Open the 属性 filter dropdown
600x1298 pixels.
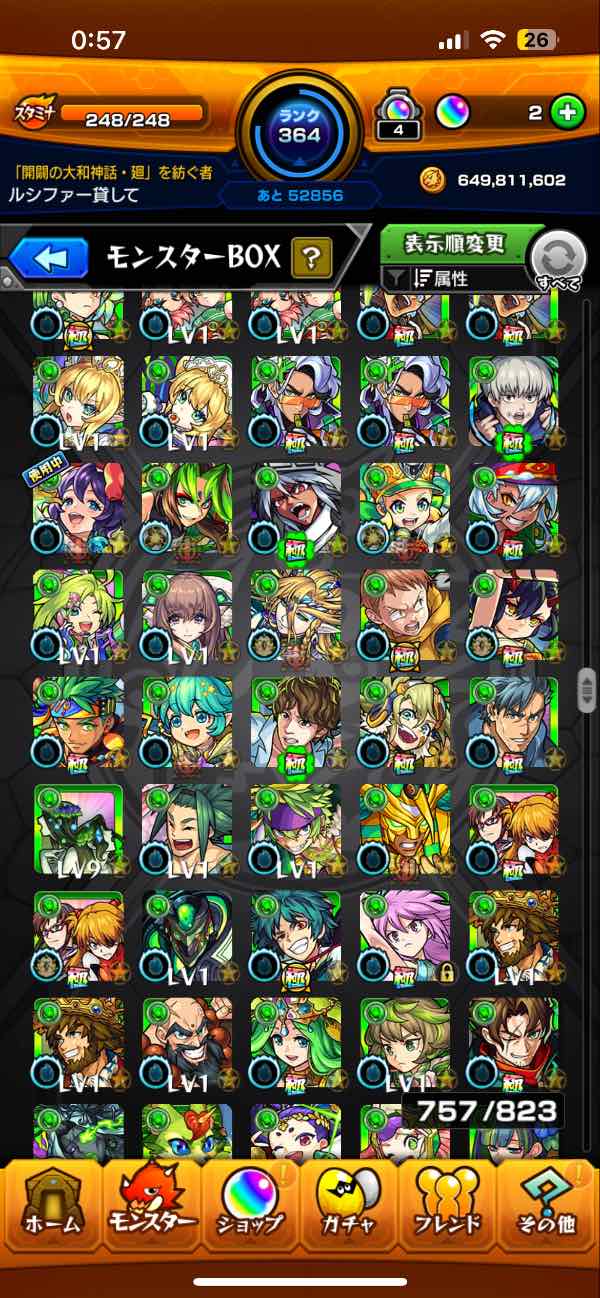pos(455,279)
